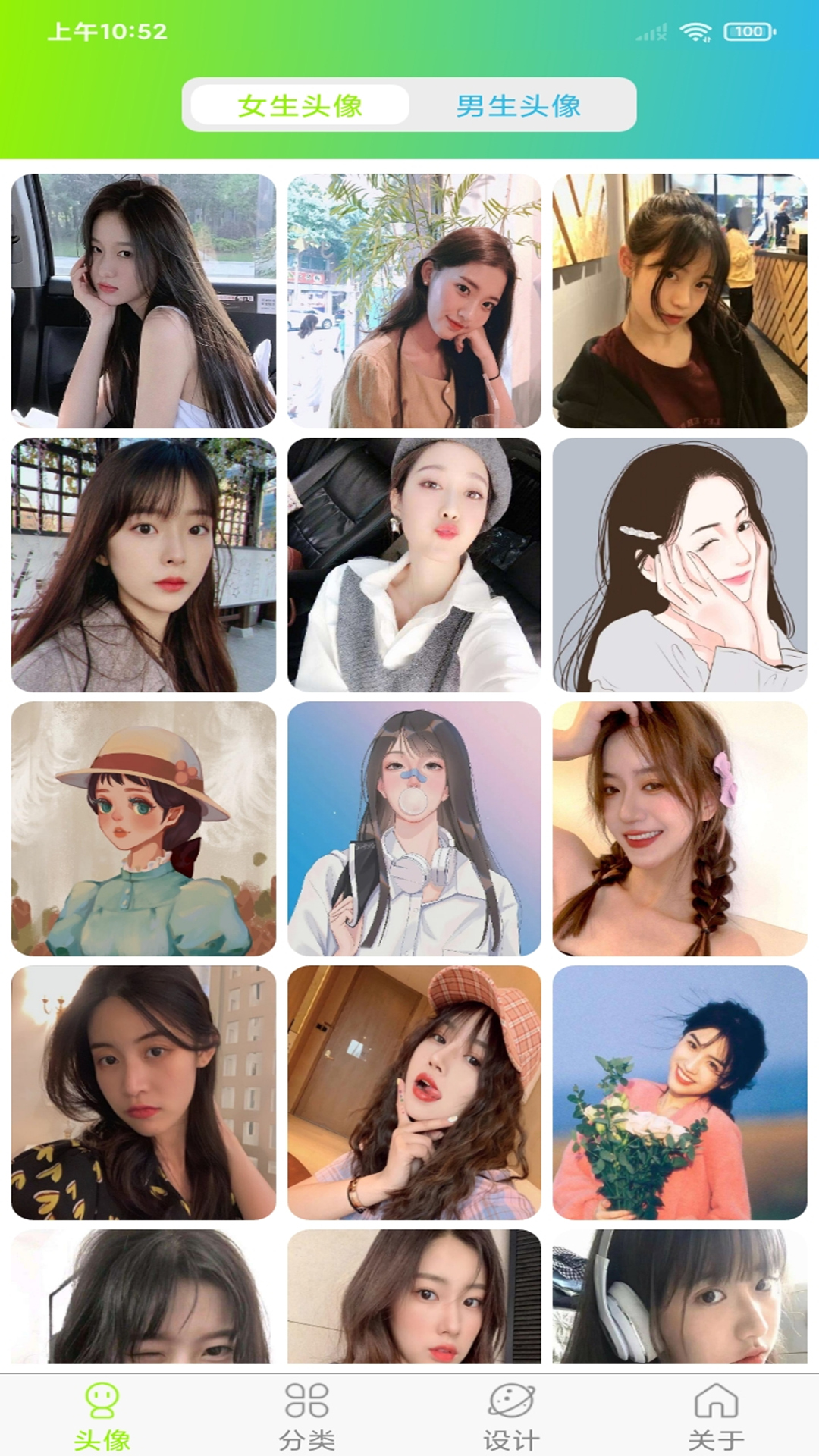
Task: View the grey beret girl avatar
Action: click(414, 565)
